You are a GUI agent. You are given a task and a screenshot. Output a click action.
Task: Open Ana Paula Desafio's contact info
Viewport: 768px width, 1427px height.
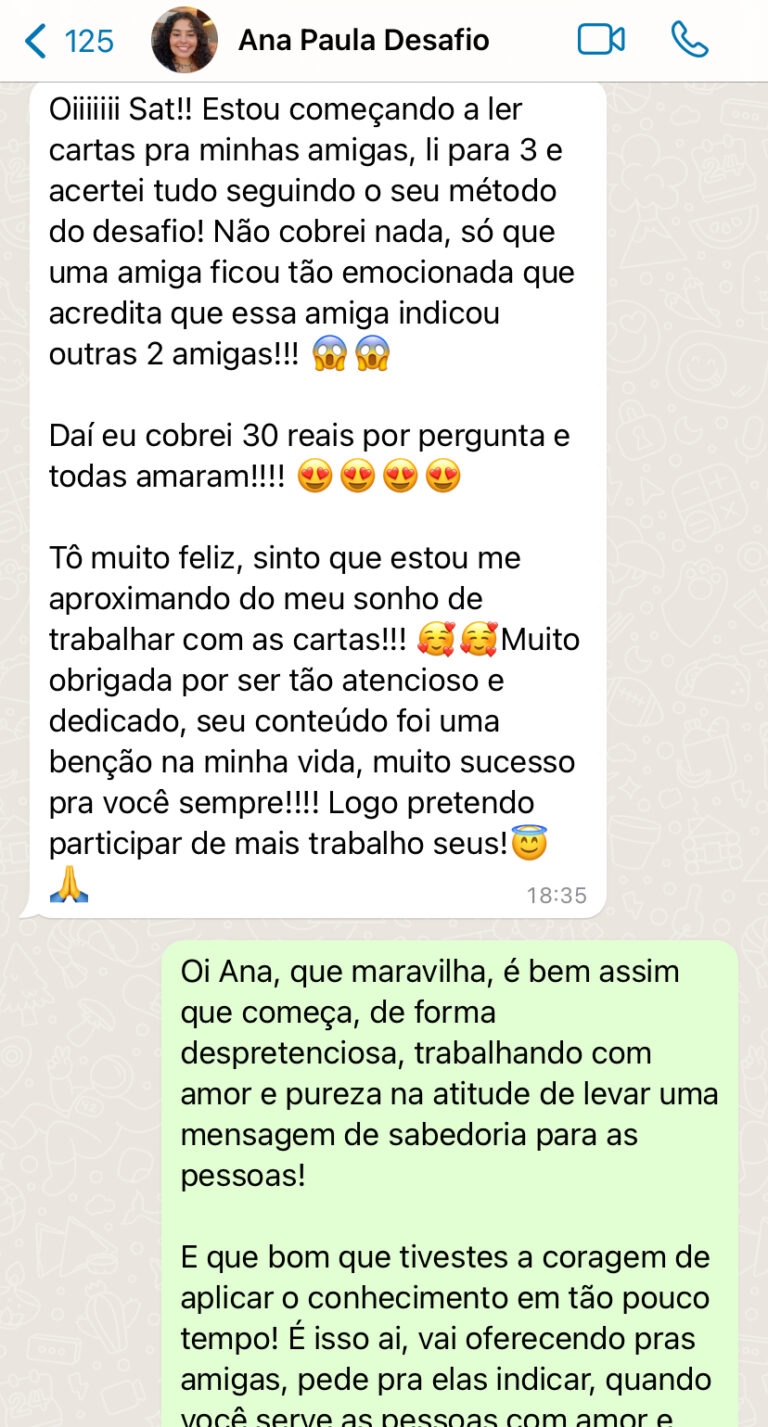click(363, 40)
